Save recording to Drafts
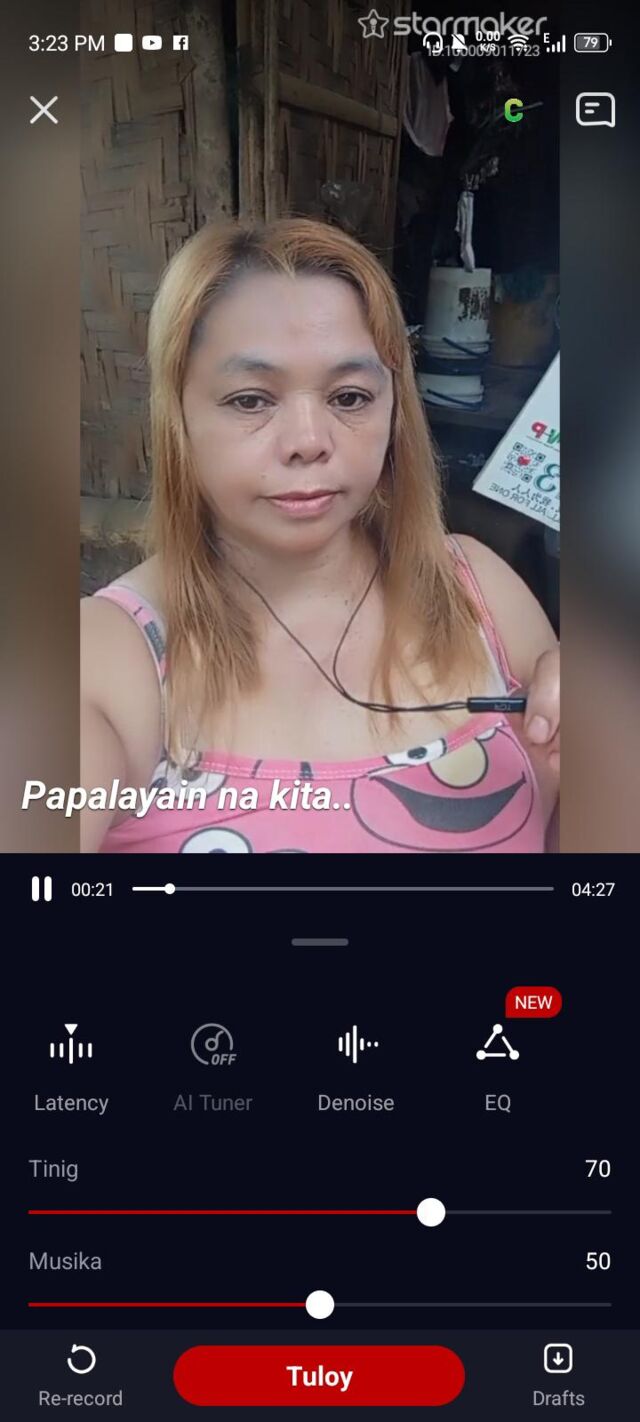This screenshot has width=640, height=1422. click(x=558, y=1376)
